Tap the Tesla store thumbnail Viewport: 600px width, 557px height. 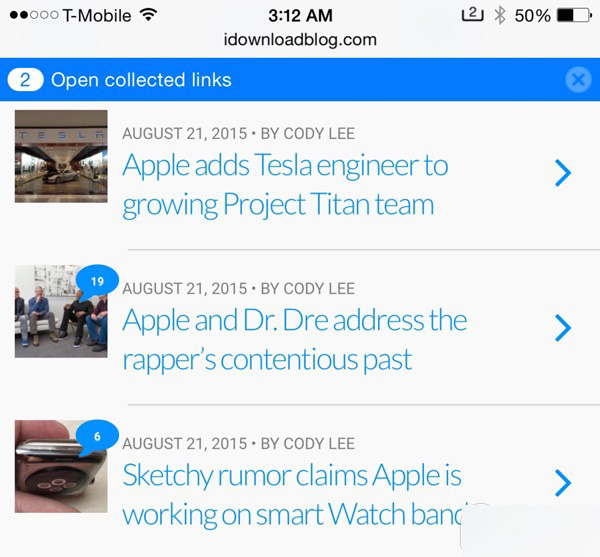pyautogui.click(x=61, y=156)
